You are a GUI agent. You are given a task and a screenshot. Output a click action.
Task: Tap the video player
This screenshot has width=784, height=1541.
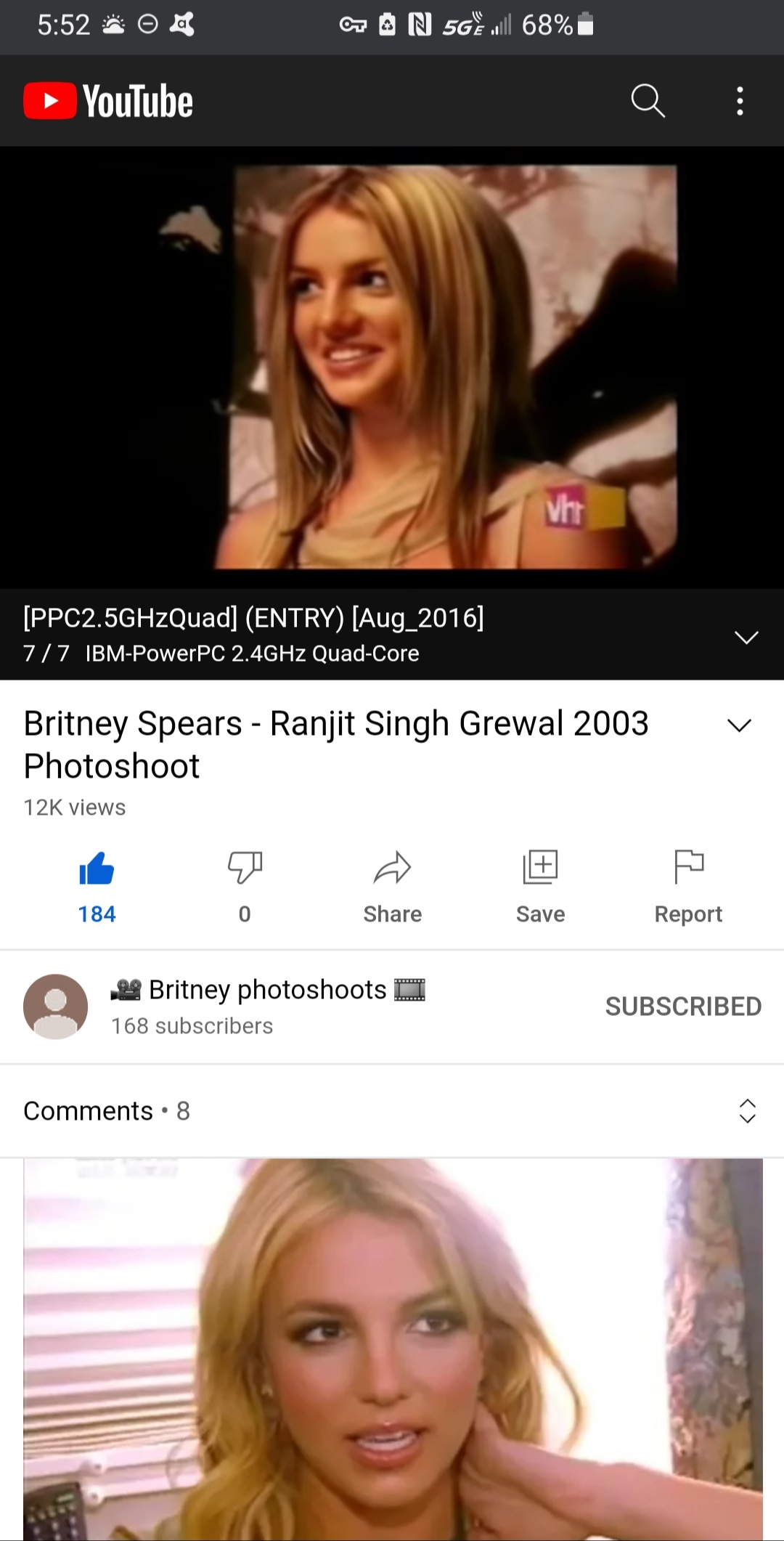coord(392,367)
